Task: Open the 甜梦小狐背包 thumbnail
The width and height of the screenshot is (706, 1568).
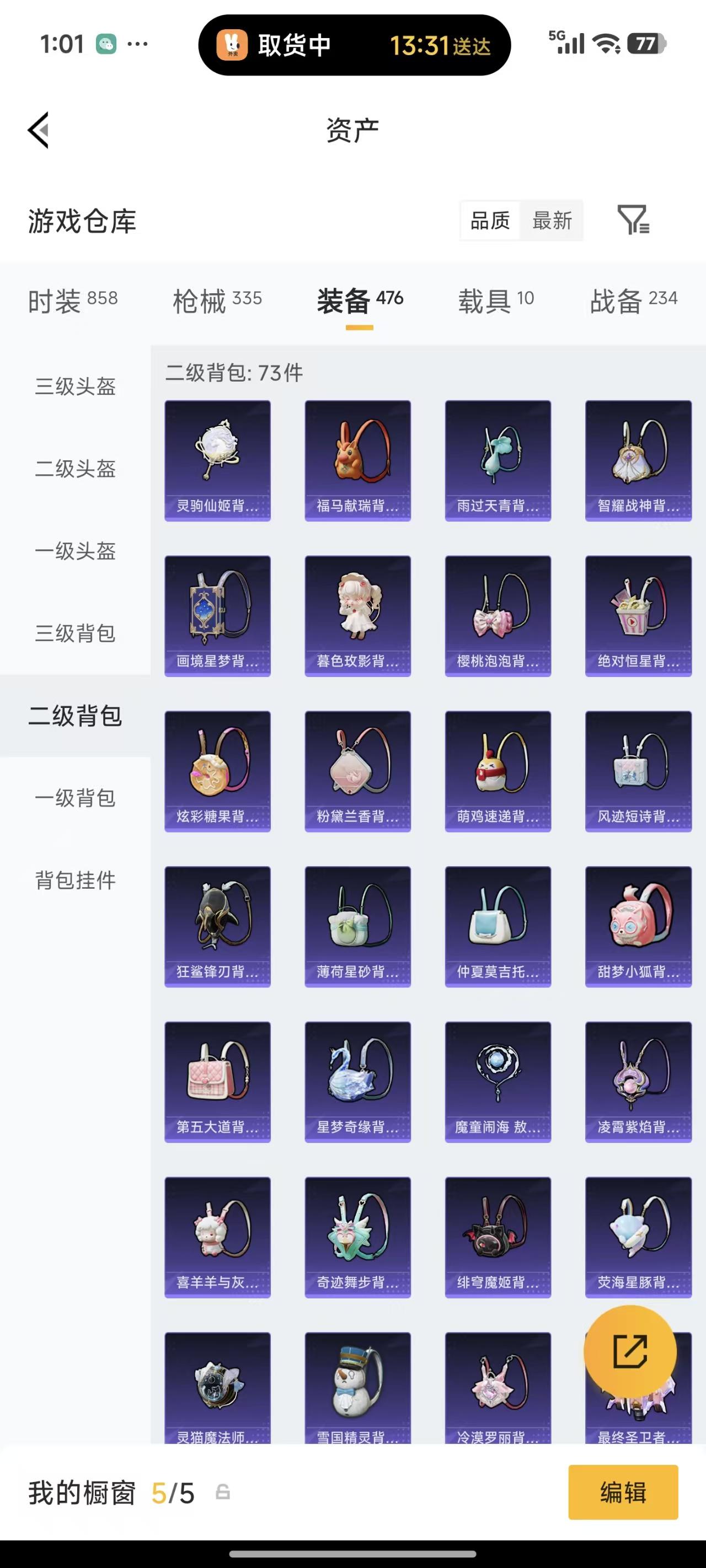Action: pos(638,925)
